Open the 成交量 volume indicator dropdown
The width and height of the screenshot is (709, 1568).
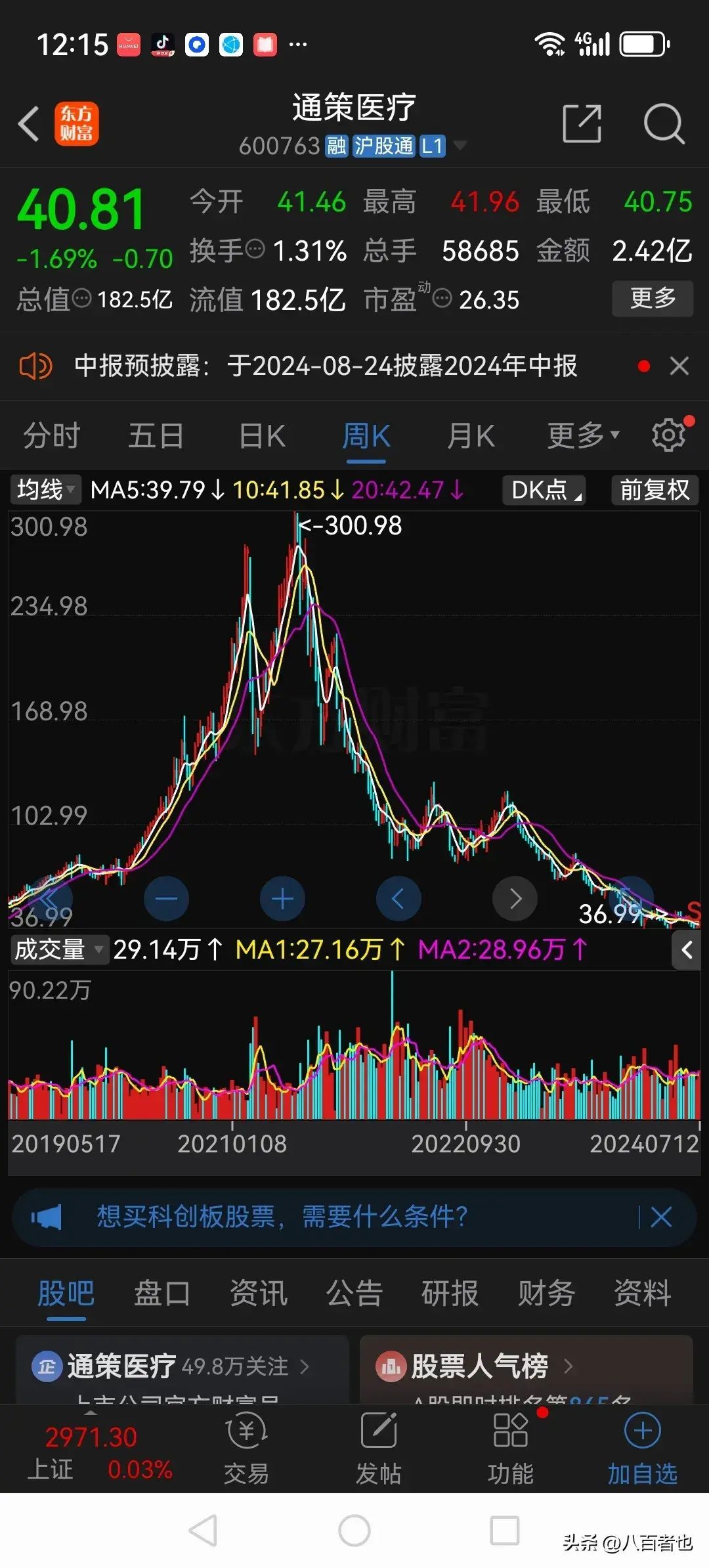click(59, 949)
